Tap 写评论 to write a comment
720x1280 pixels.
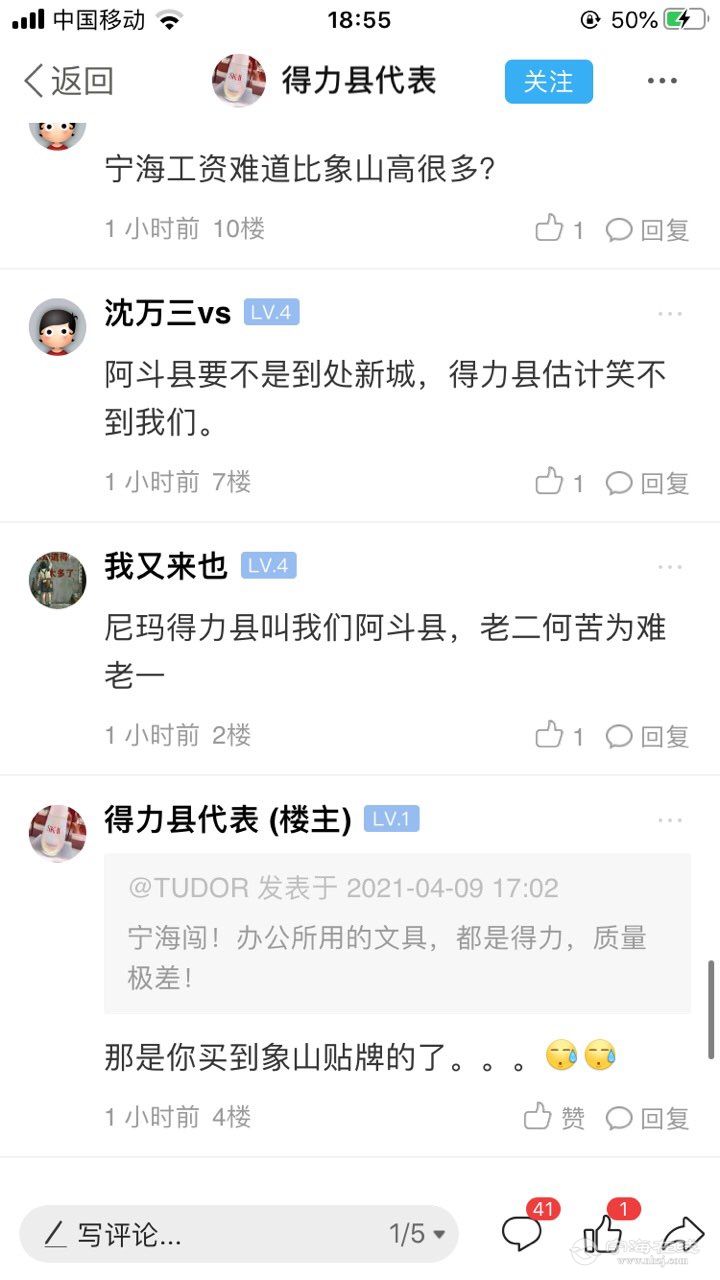point(130,1234)
